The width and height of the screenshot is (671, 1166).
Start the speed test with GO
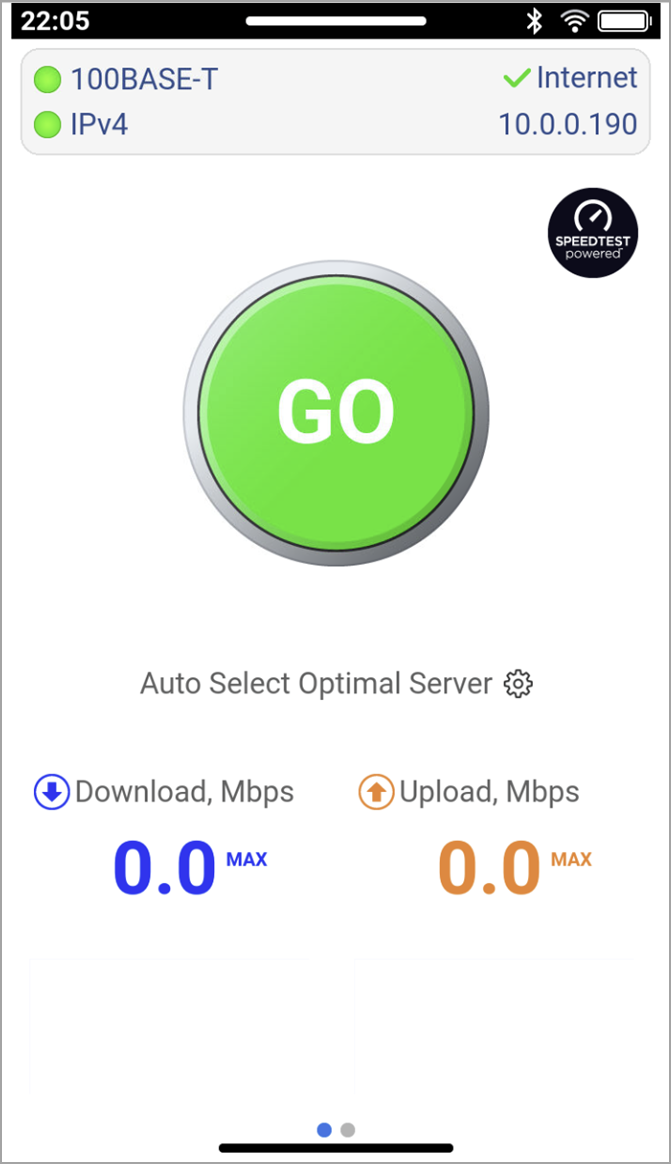point(336,413)
